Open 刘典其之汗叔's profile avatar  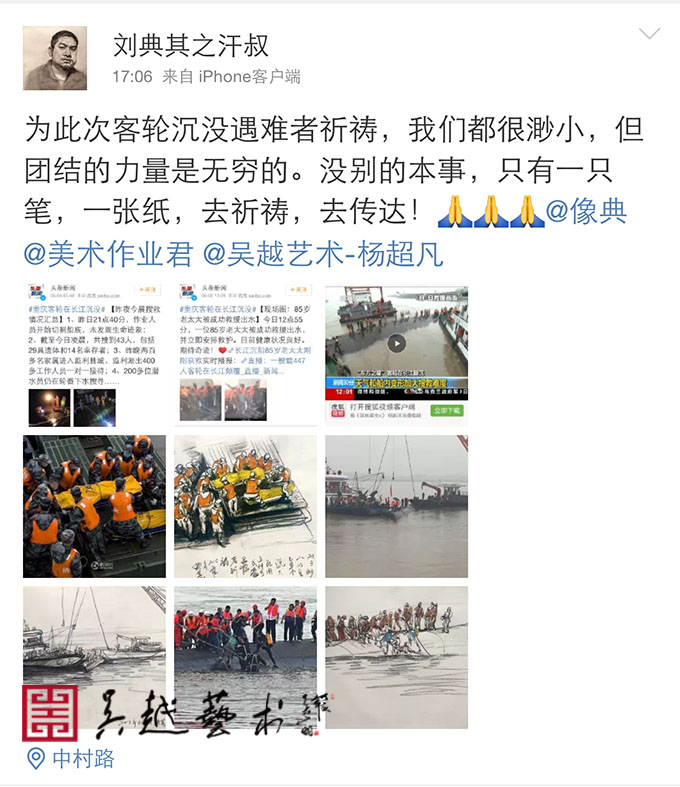pos(55,58)
